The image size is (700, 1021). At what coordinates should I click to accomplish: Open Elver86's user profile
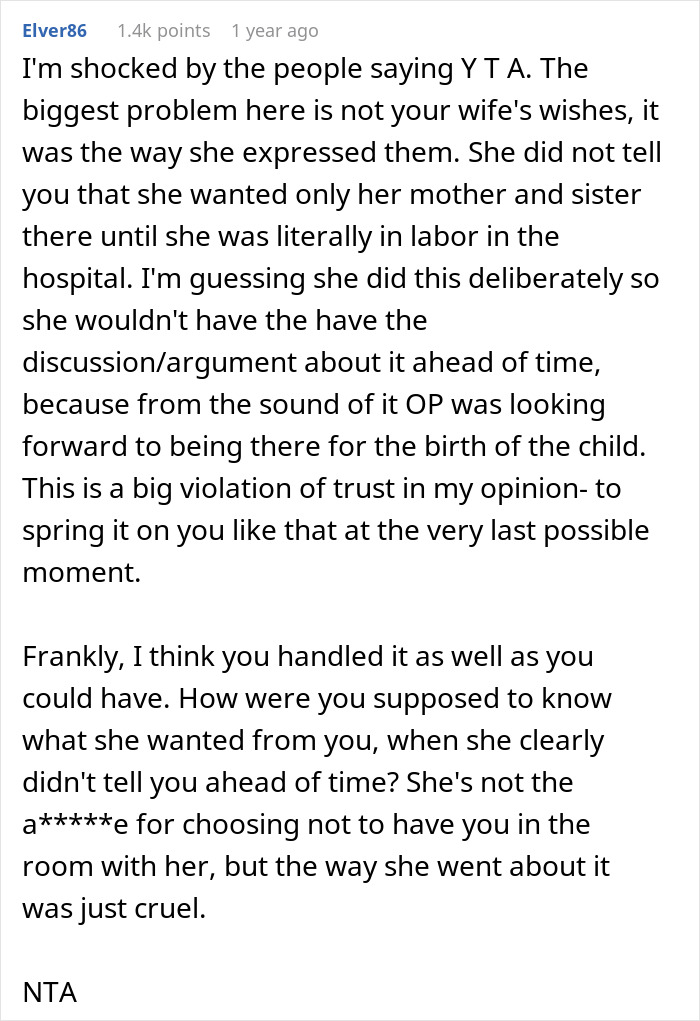[55, 31]
